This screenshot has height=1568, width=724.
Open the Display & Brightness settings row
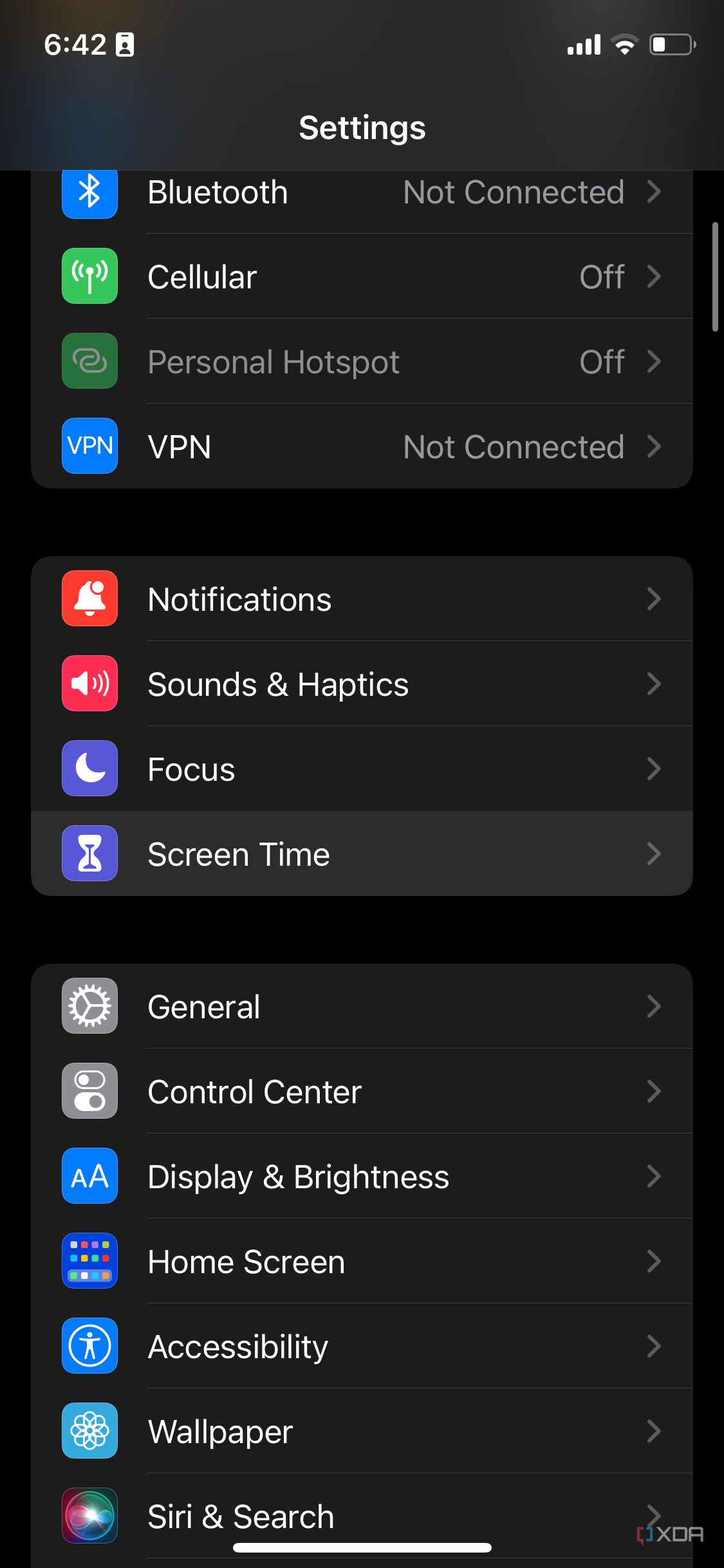(362, 1176)
